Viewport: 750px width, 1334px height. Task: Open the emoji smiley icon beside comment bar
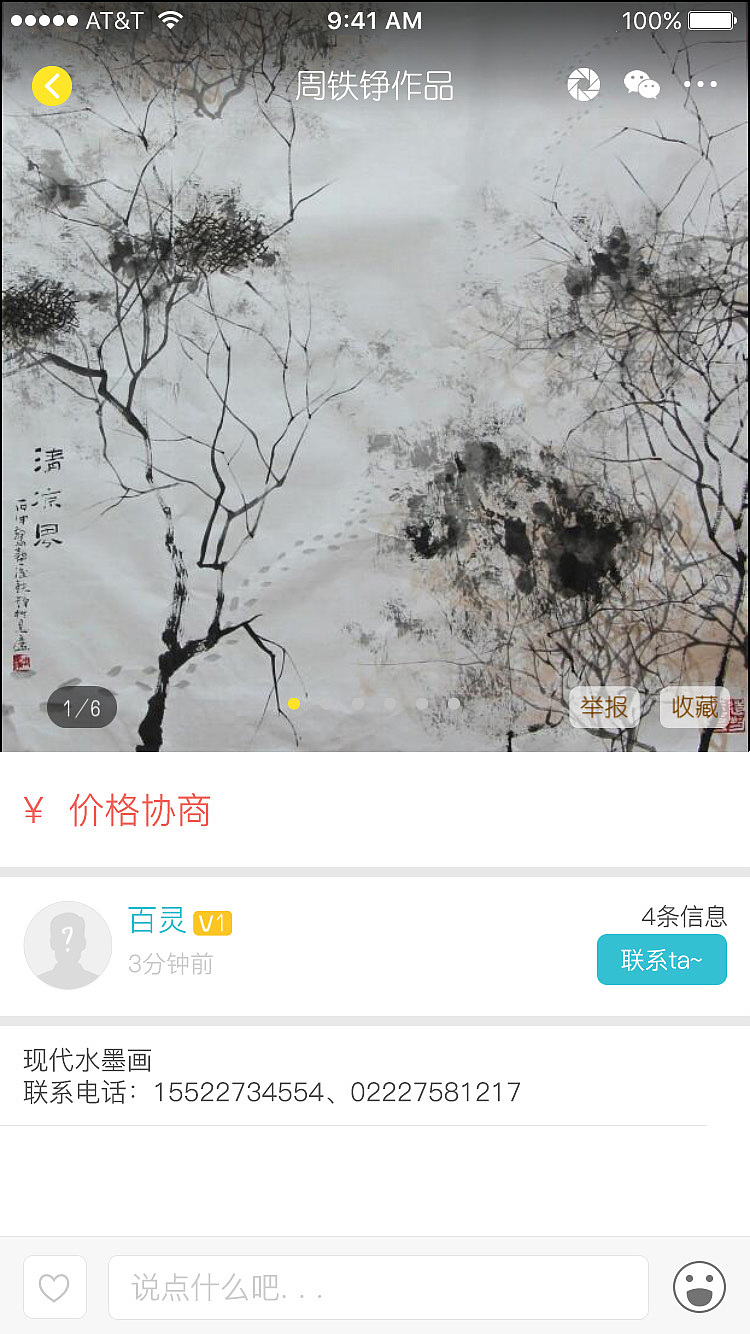point(698,1287)
